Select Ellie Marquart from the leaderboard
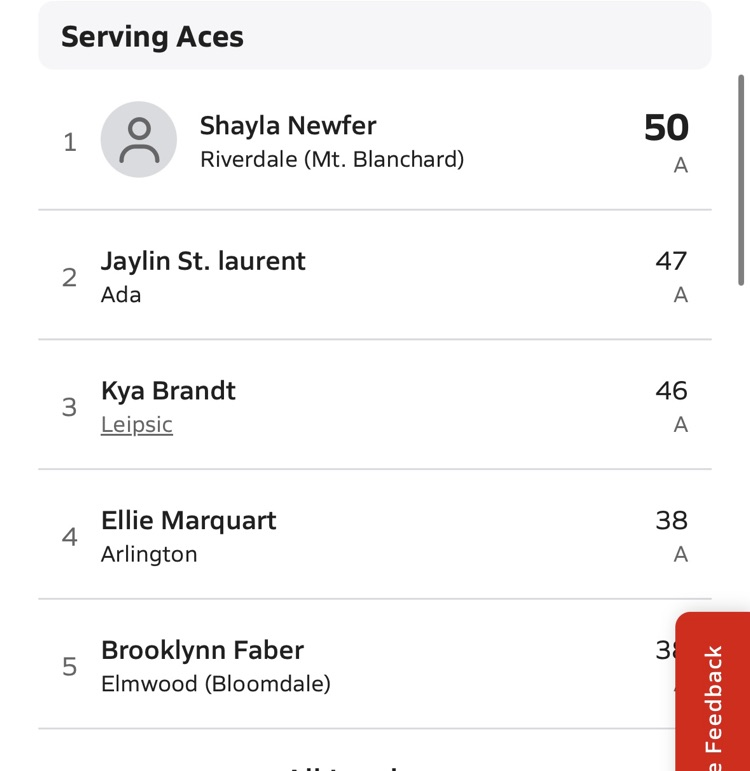This screenshot has height=771, width=750. coord(188,521)
